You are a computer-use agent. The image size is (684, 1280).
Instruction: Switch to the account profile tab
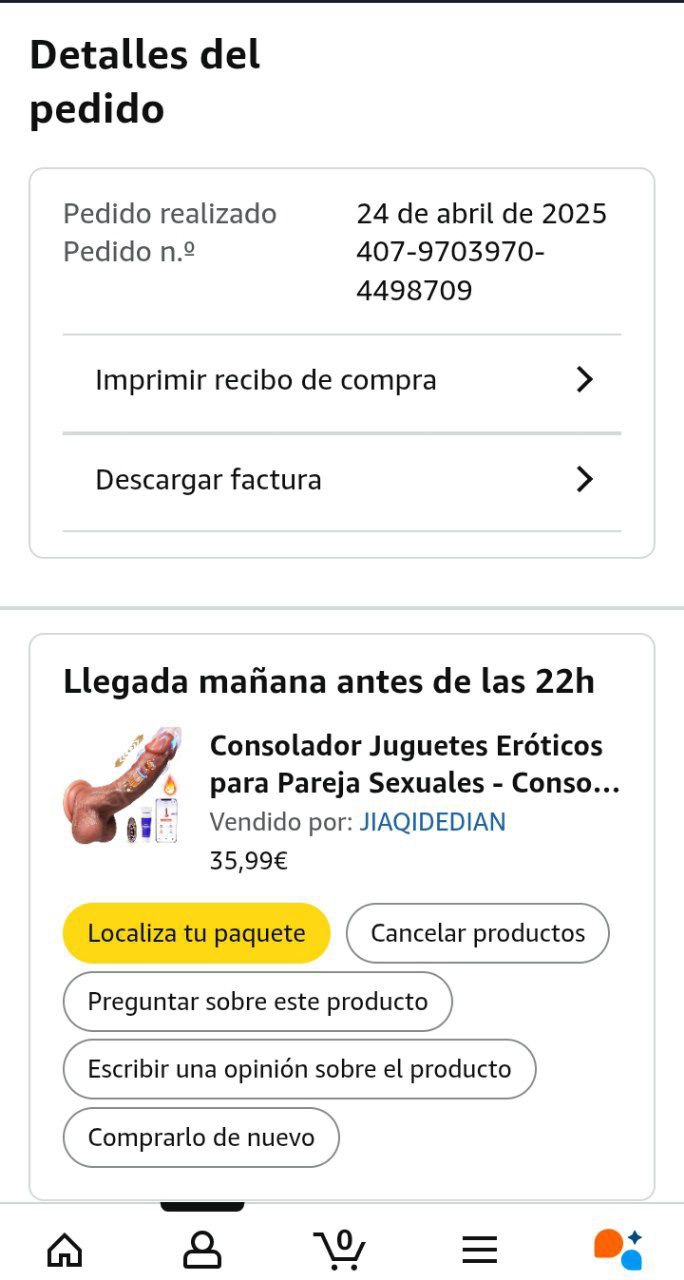(x=202, y=1249)
